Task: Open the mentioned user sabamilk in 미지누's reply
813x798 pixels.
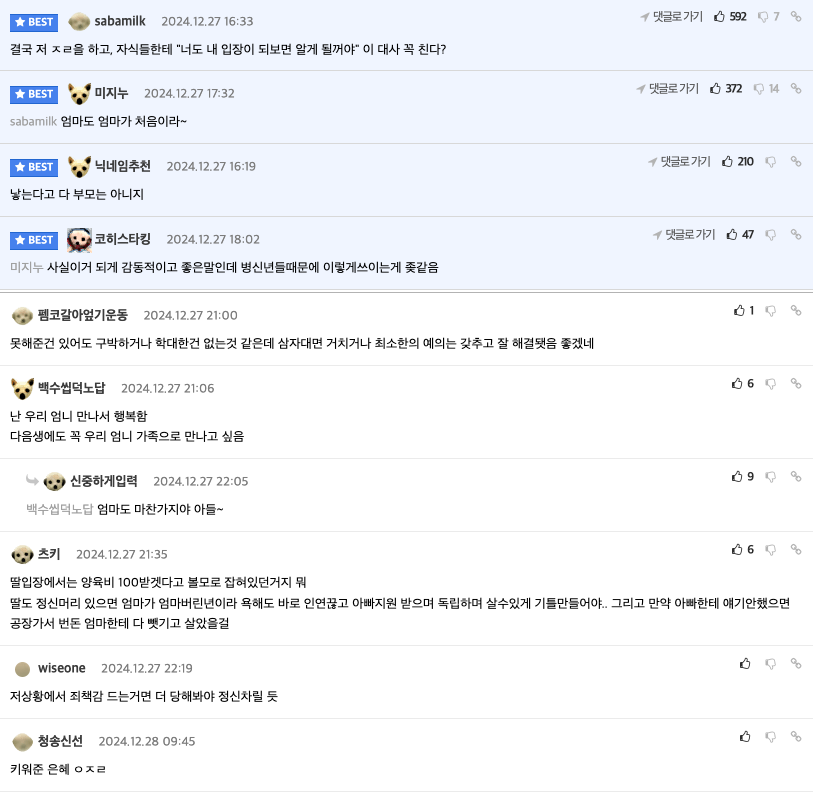Action: pos(33,121)
